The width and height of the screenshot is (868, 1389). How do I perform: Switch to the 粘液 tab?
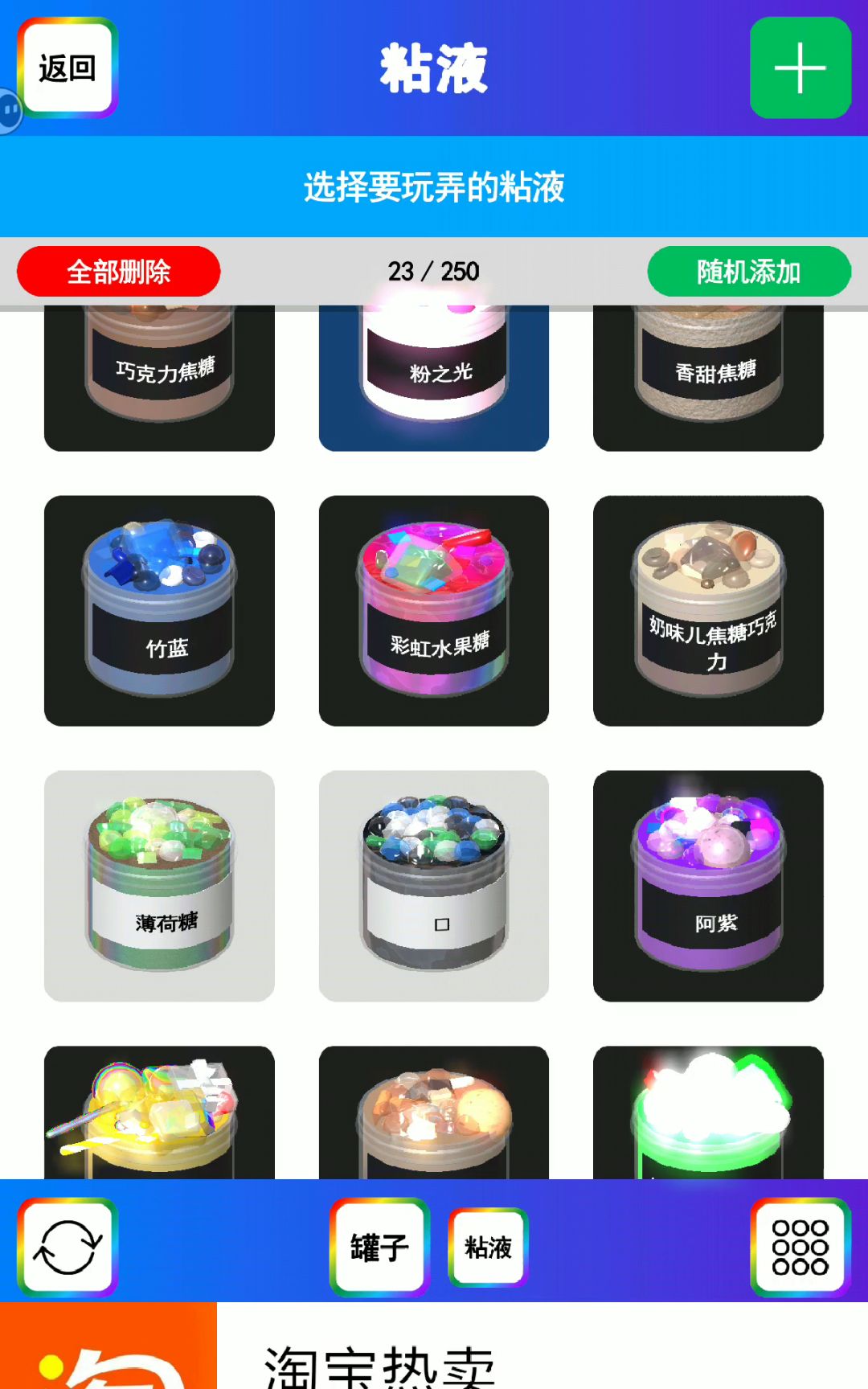coord(488,1248)
